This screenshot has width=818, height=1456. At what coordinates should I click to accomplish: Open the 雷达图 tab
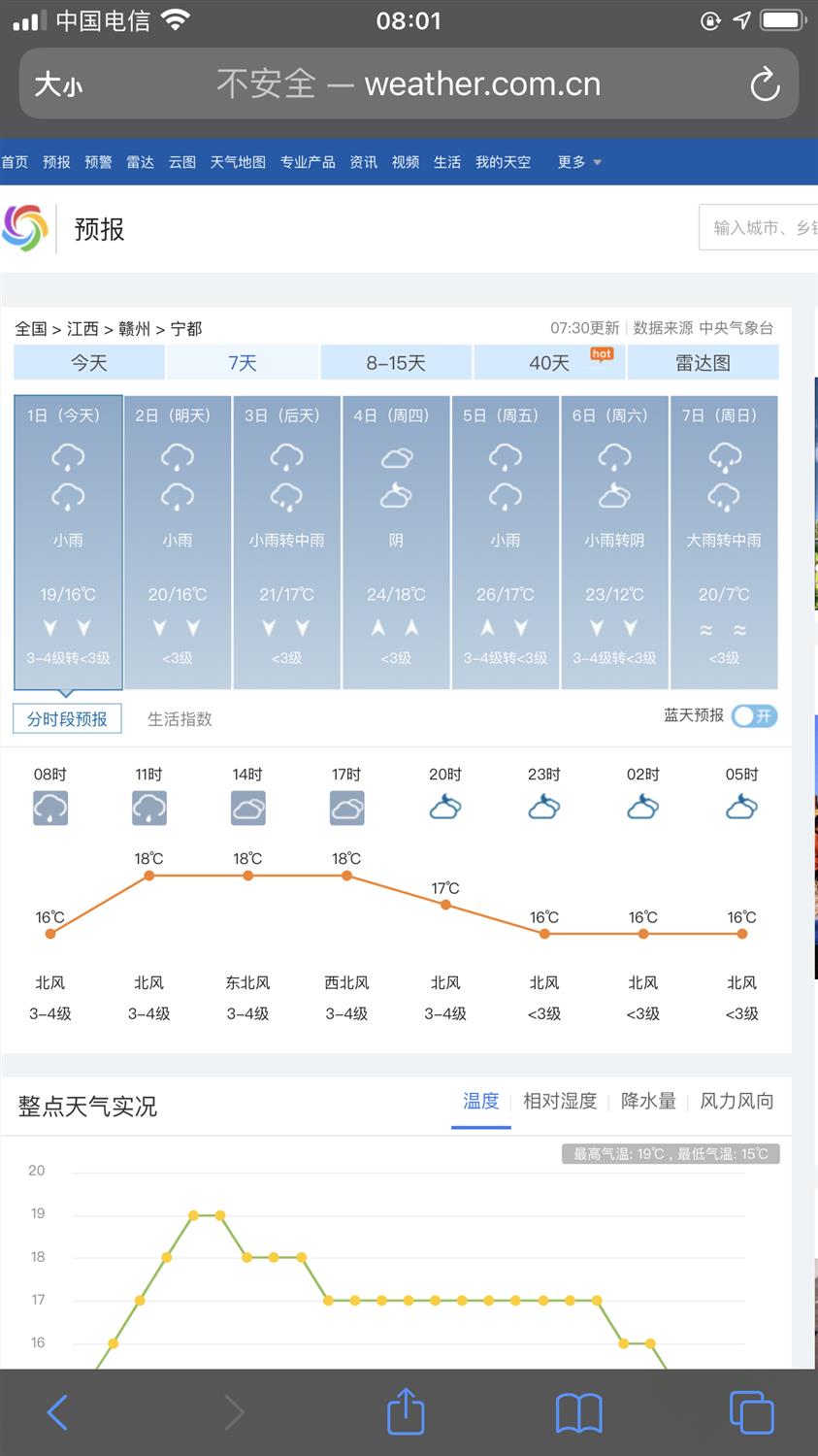703,362
